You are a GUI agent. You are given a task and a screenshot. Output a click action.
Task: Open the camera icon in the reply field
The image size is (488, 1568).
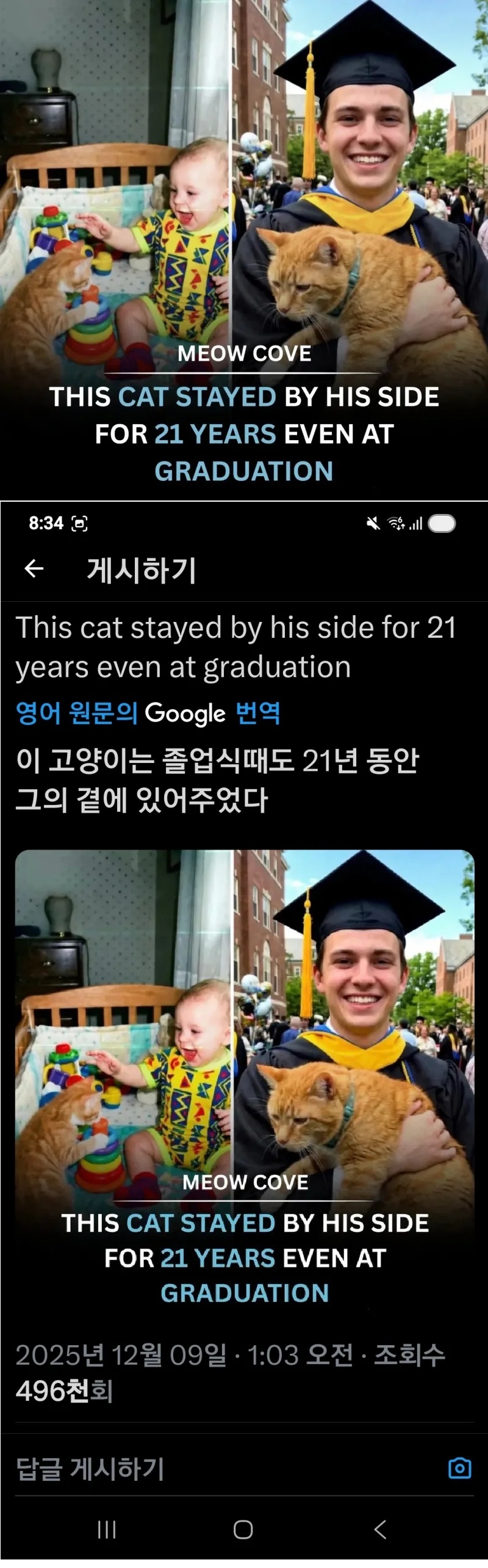(459, 1469)
